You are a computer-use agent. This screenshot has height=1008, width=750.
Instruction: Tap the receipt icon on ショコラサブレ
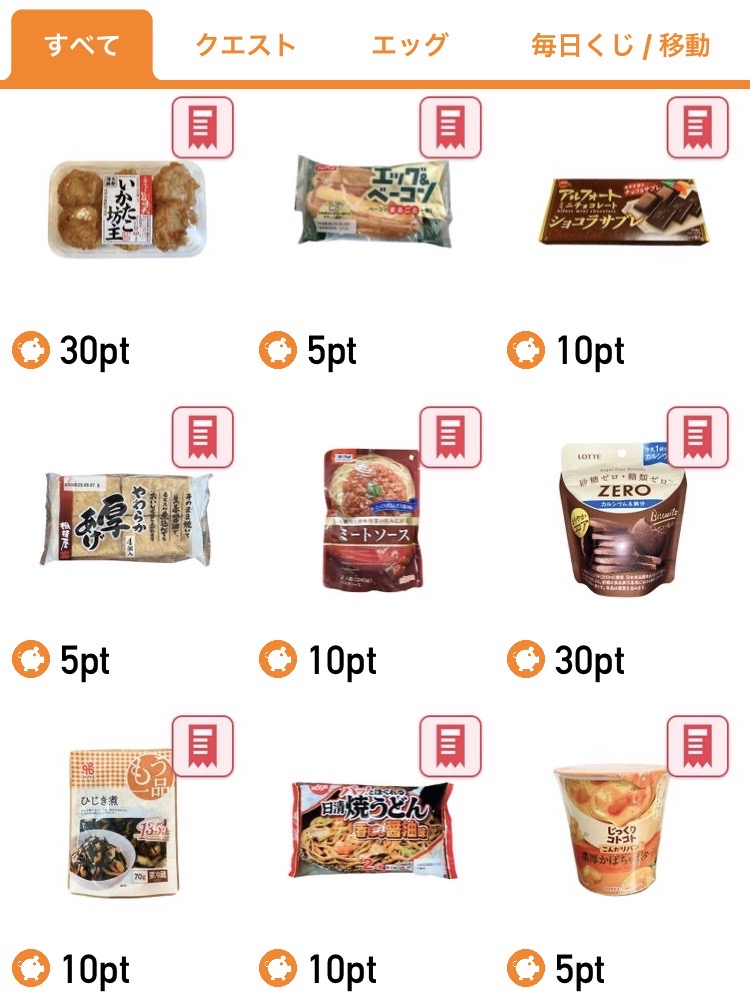click(697, 128)
